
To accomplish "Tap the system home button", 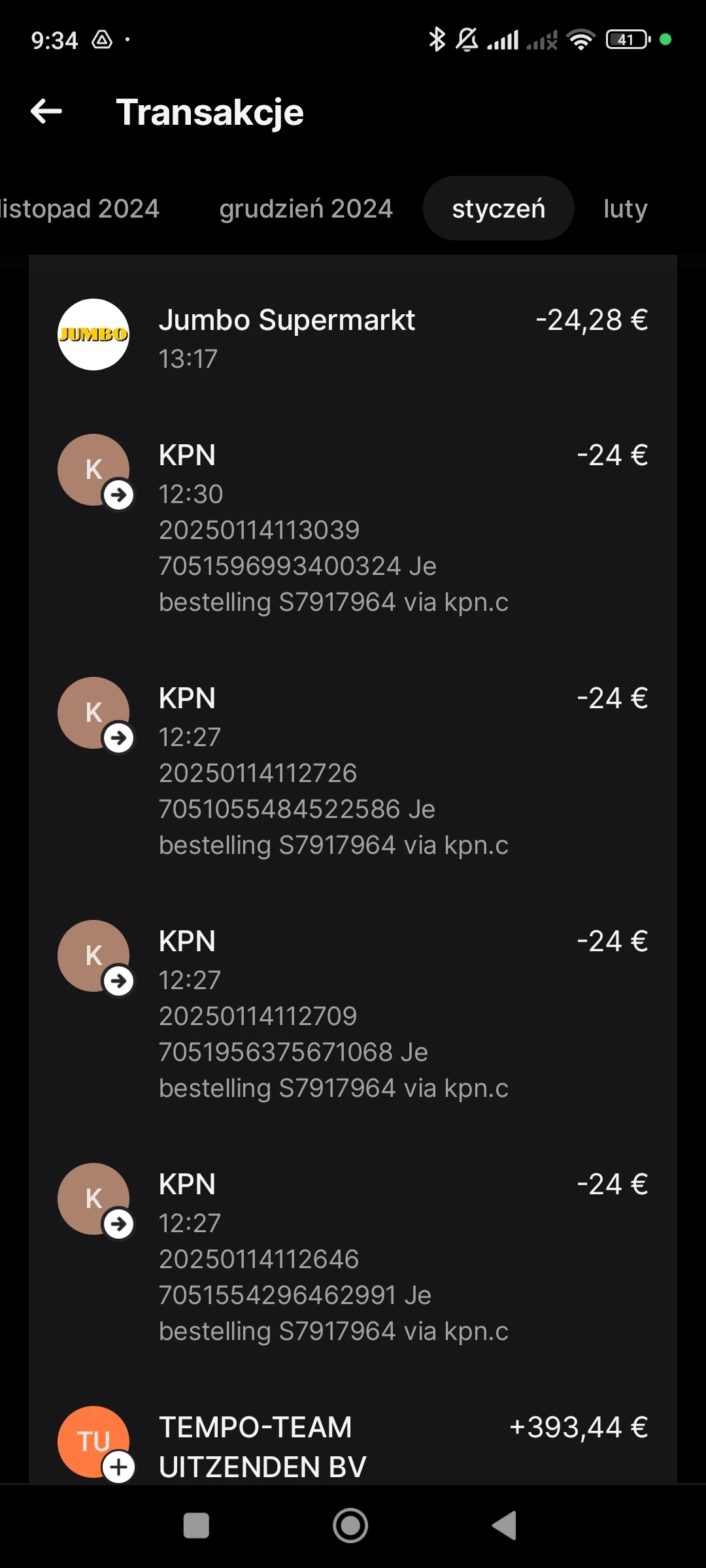I will coord(350,1526).
